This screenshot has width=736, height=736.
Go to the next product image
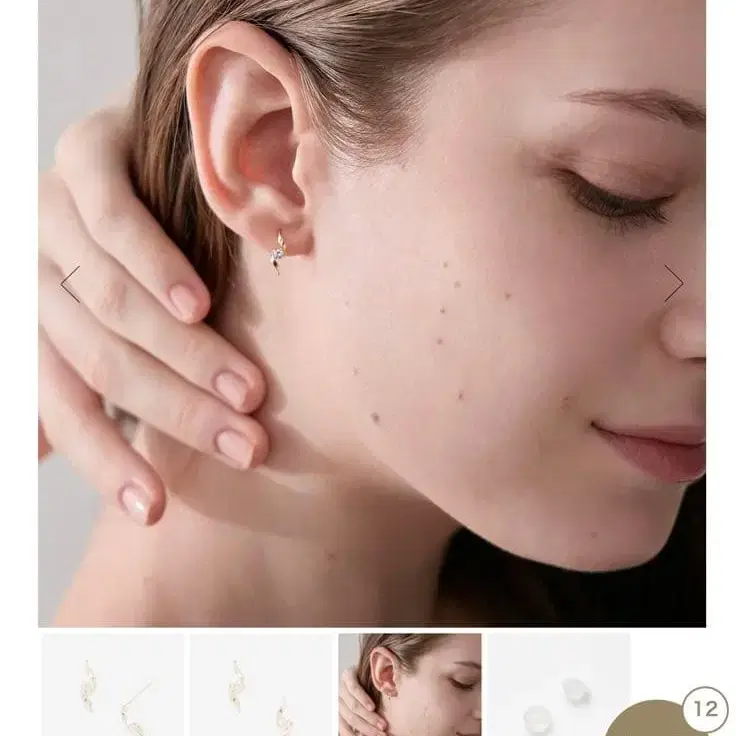(673, 284)
